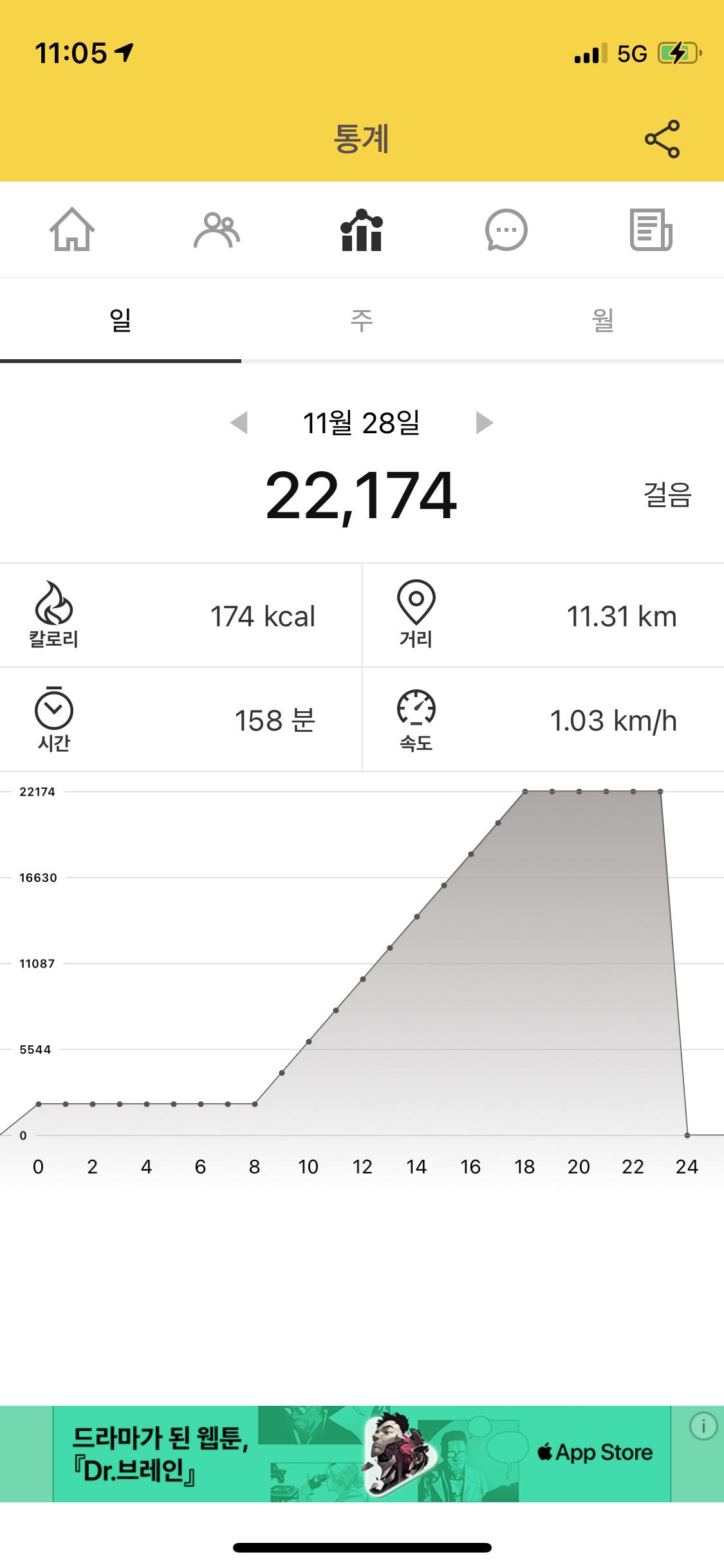Open the Dr.브레인 webtoon ad banner
This screenshot has height=1568, width=724.
(360, 1453)
